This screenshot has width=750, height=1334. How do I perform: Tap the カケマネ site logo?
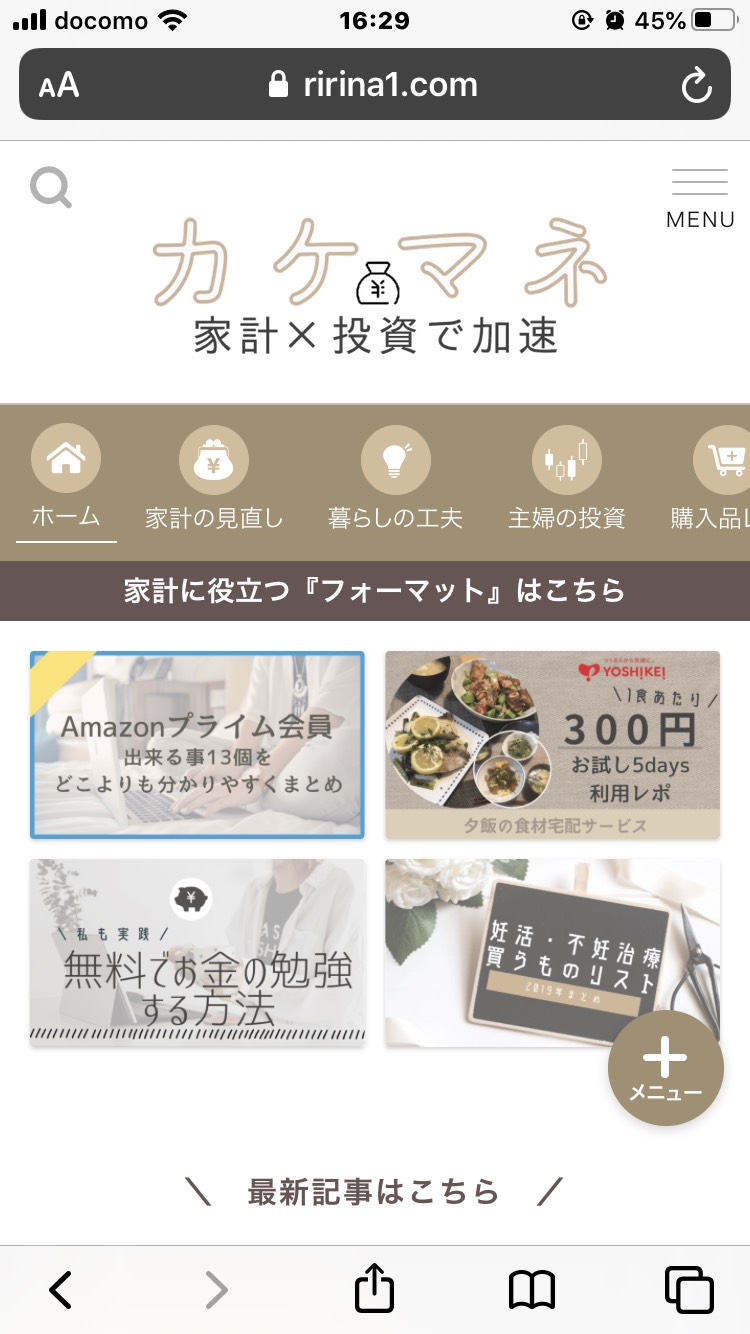[x=378, y=283]
